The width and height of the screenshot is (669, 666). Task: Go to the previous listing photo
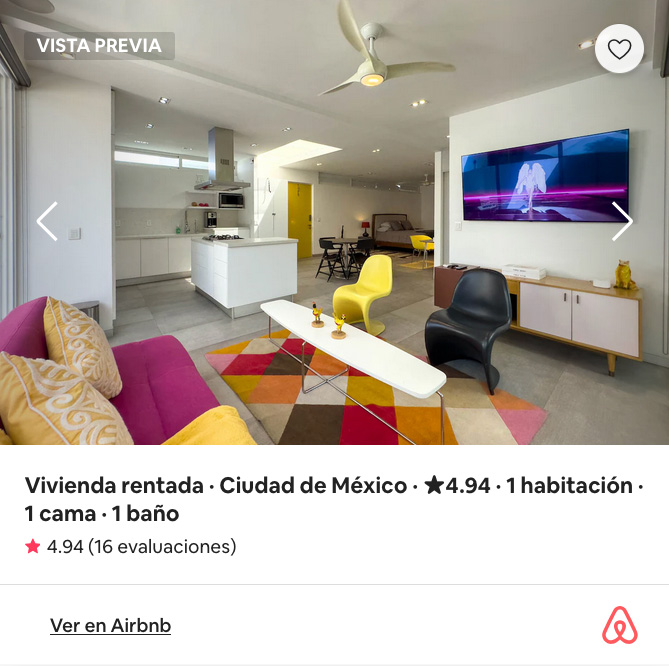click(x=47, y=222)
